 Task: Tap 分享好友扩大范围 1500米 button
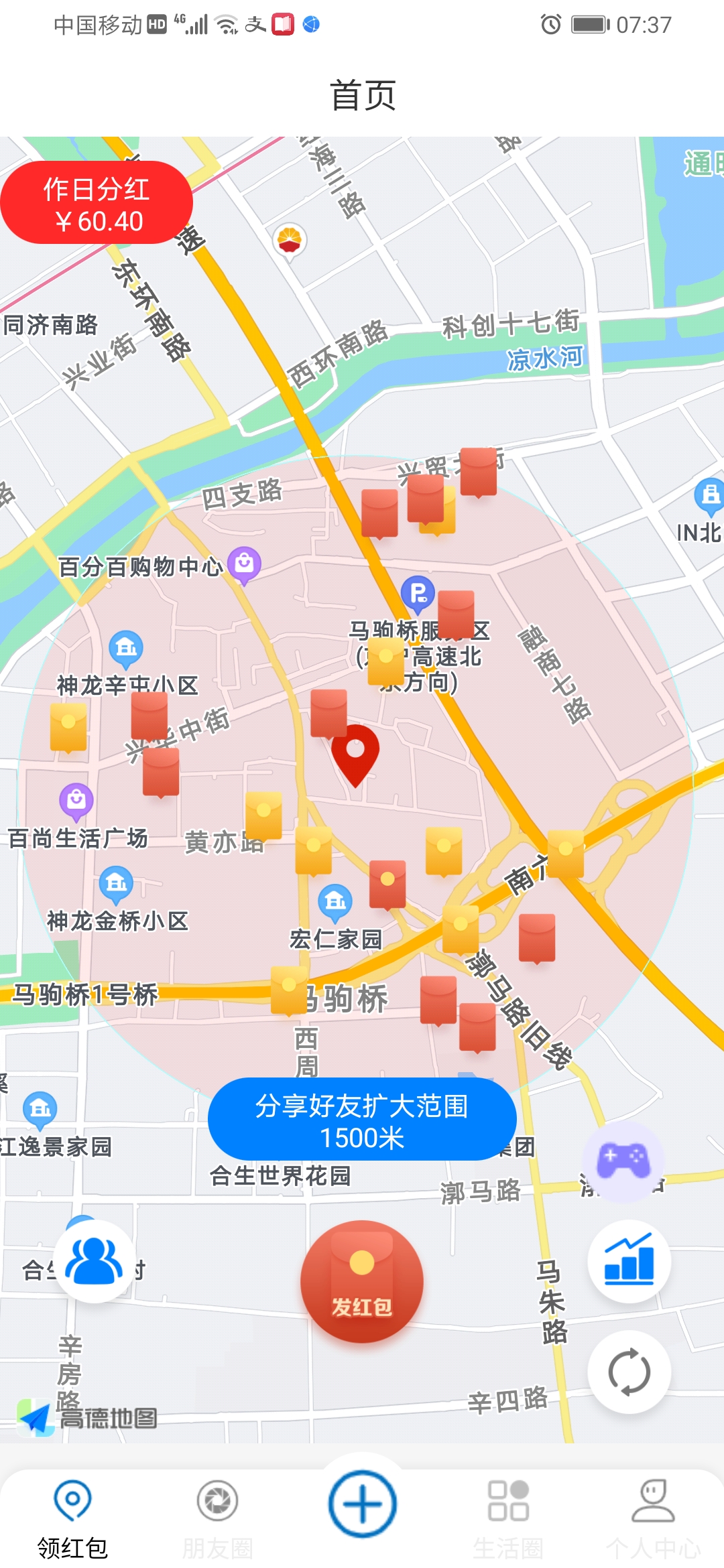click(362, 1119)
